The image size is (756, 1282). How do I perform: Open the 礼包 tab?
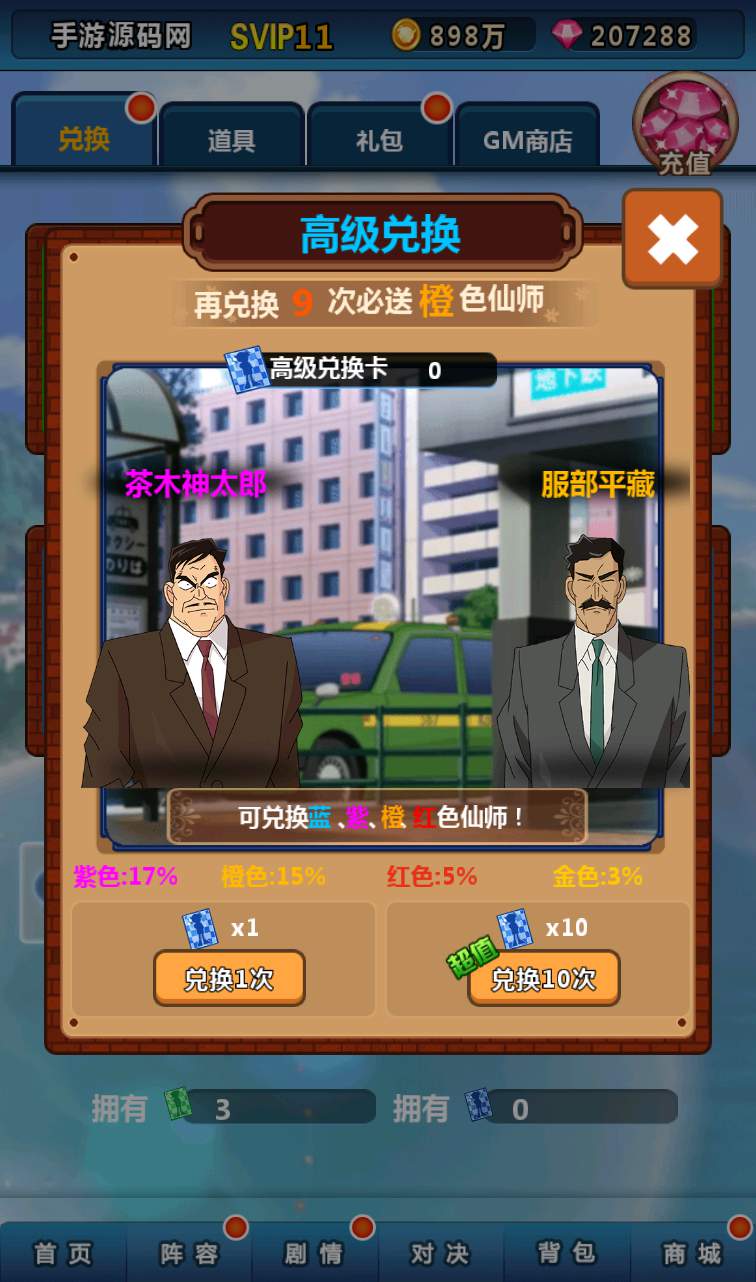click(x=379, y=140)
